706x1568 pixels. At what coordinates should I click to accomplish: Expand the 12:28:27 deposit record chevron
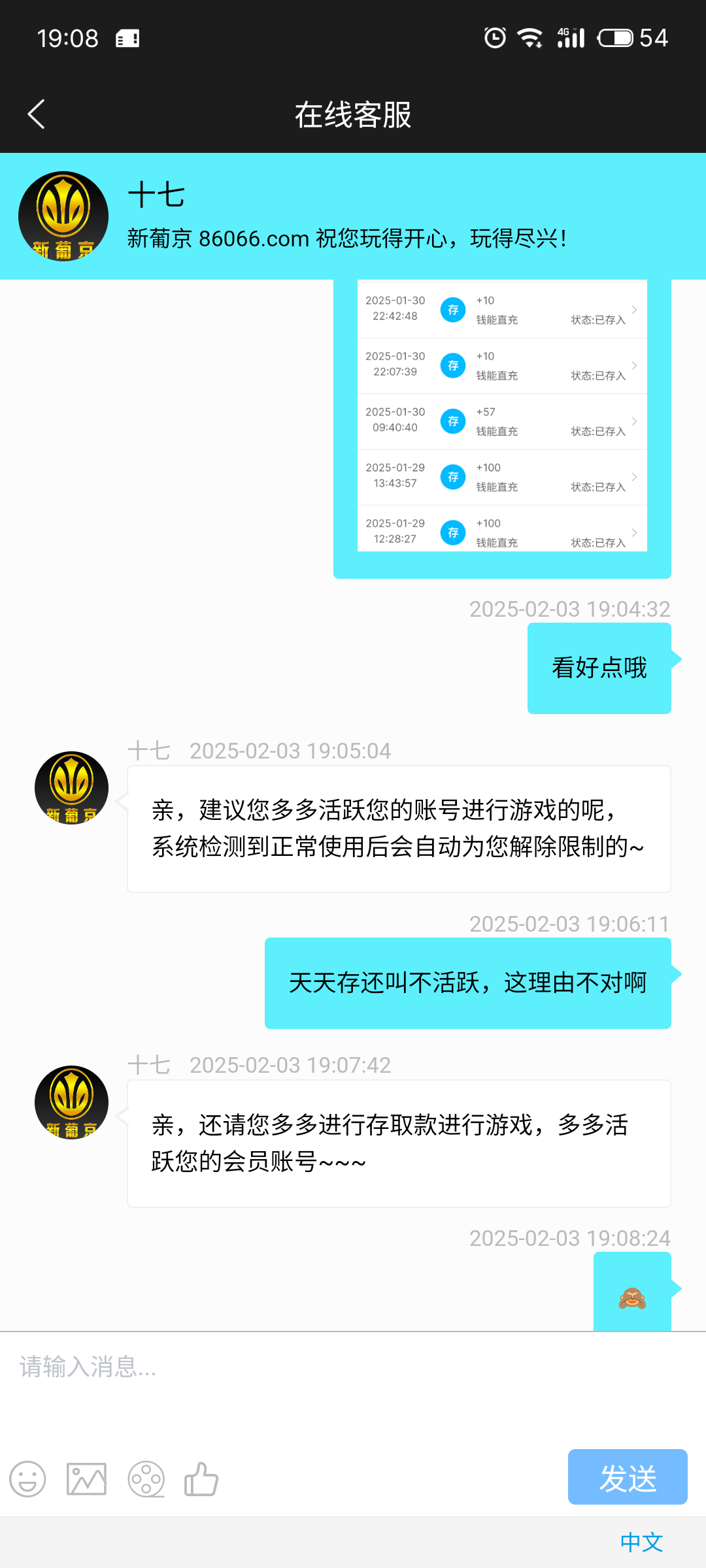coord(633,532)
